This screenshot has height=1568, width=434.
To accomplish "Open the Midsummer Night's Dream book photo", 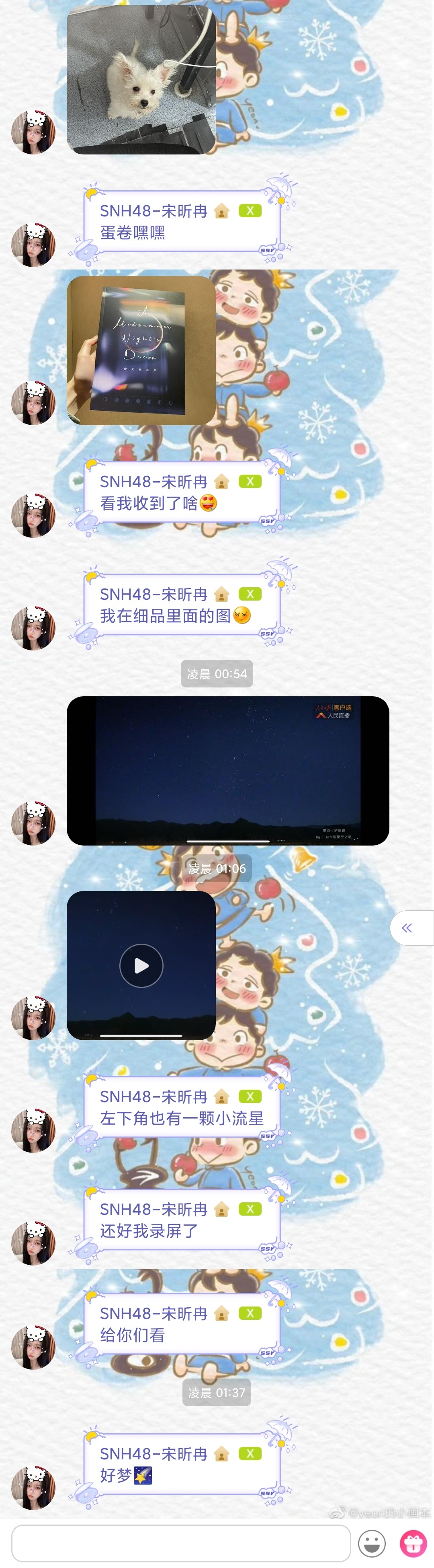I will 141,350.
